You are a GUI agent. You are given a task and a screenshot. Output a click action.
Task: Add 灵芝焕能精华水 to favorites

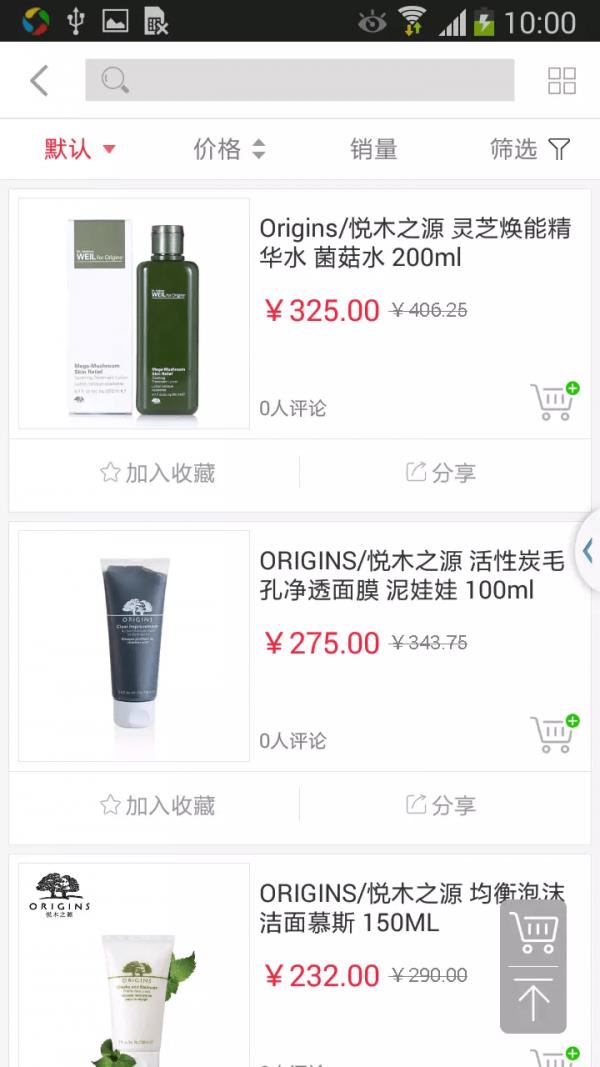point(157,472)
